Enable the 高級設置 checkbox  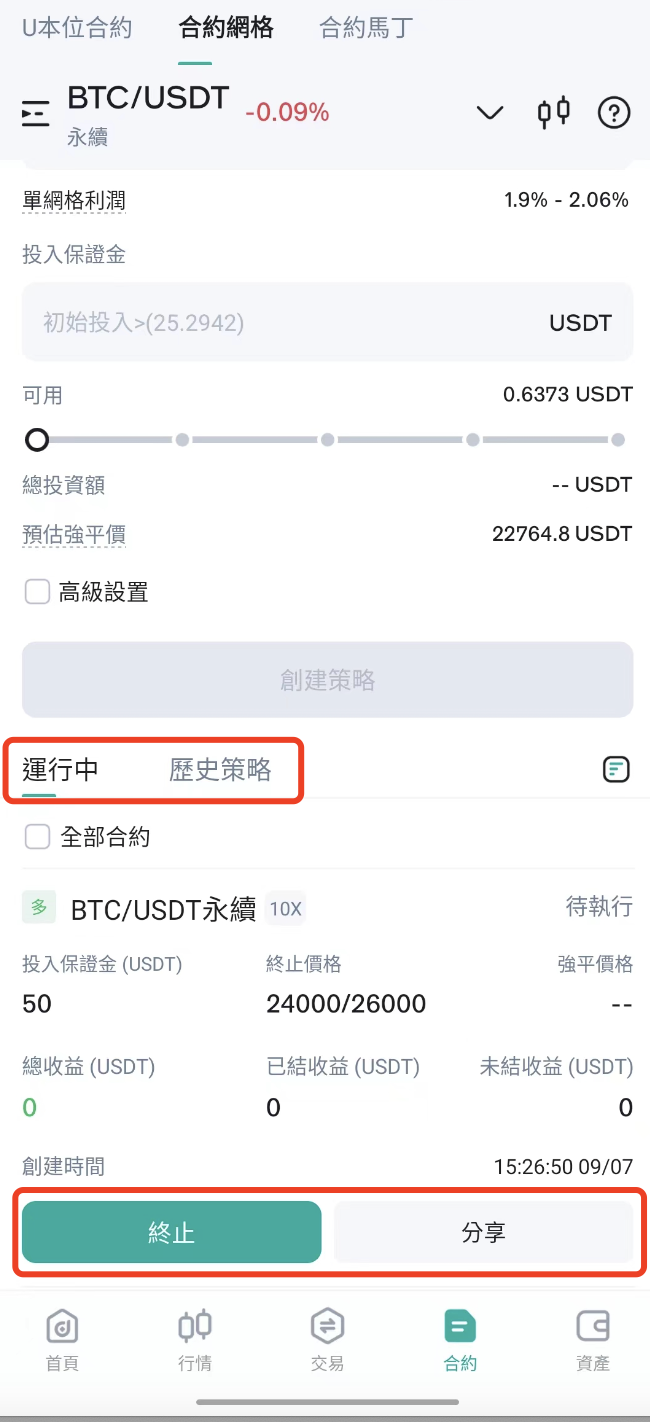point(38,592)
